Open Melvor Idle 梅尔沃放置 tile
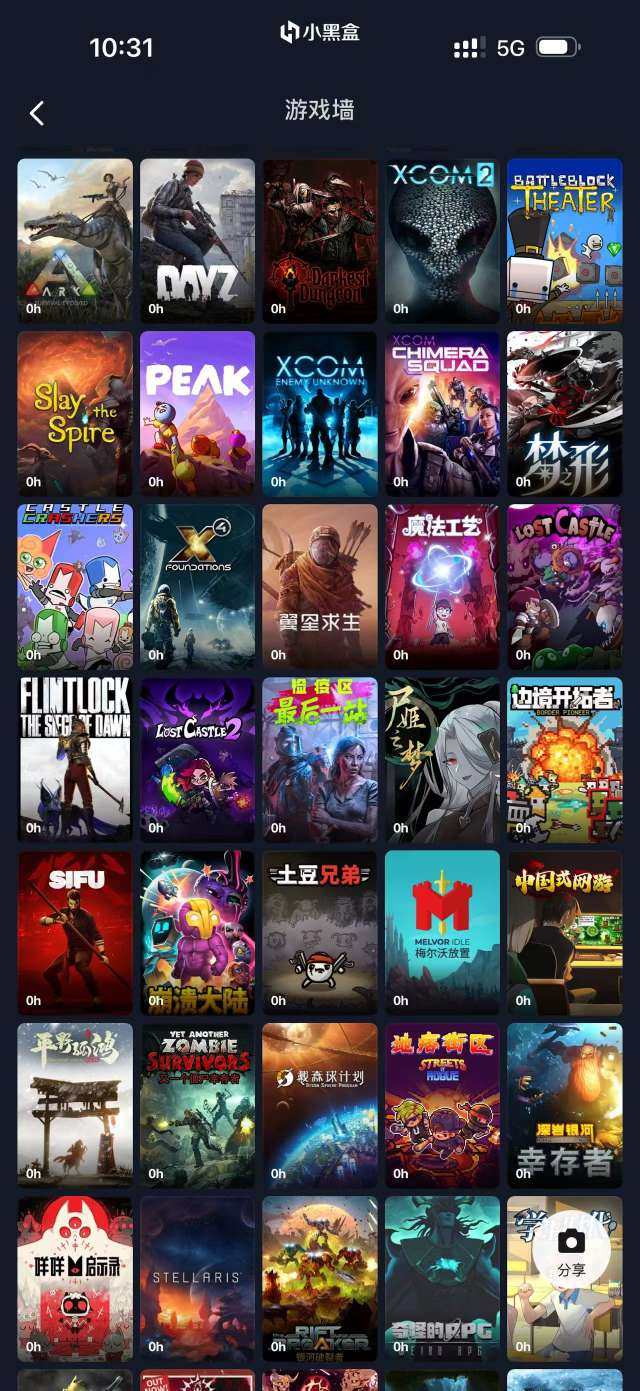This screenshot has height=1391, width=640. [x=442, y=933]
